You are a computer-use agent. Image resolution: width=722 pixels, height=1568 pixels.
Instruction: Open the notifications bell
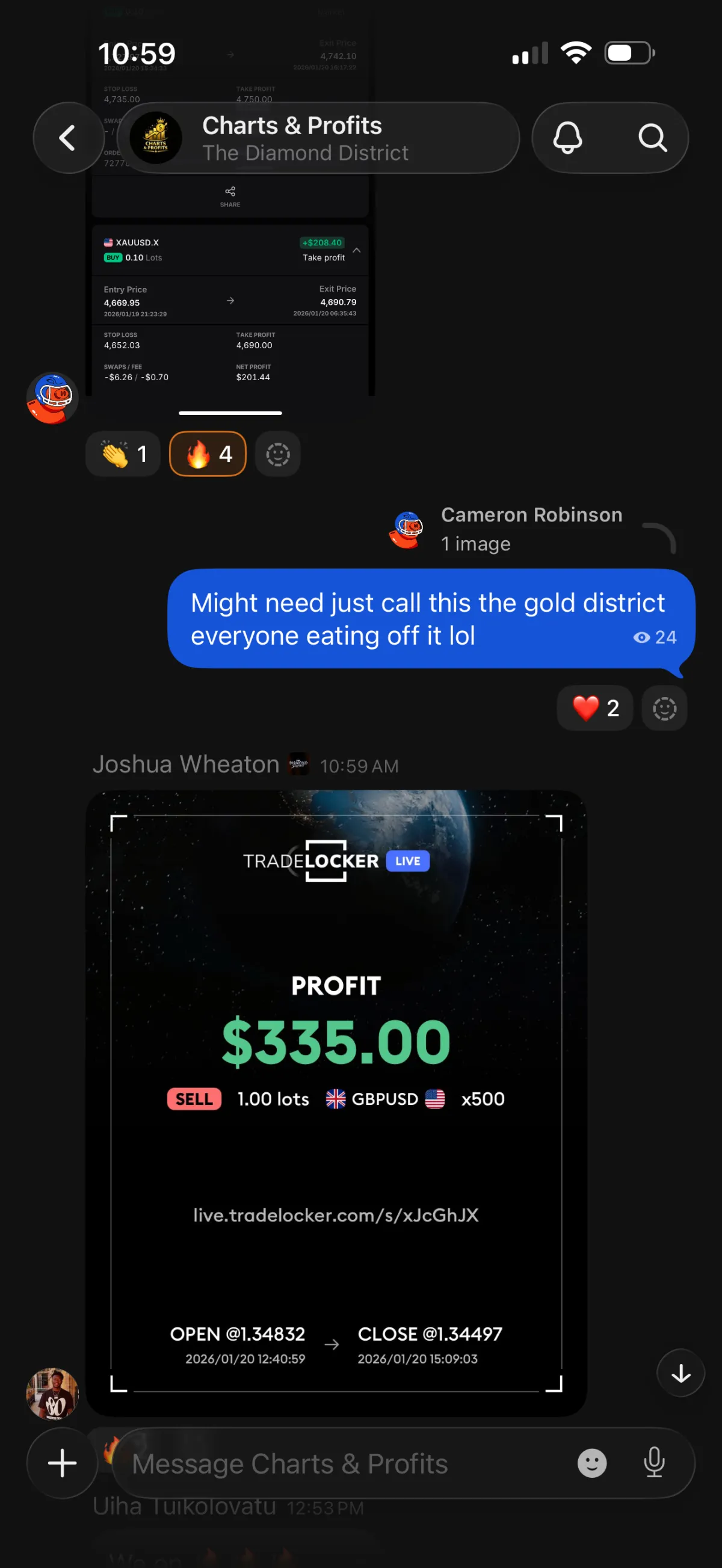tap(567, 138)
